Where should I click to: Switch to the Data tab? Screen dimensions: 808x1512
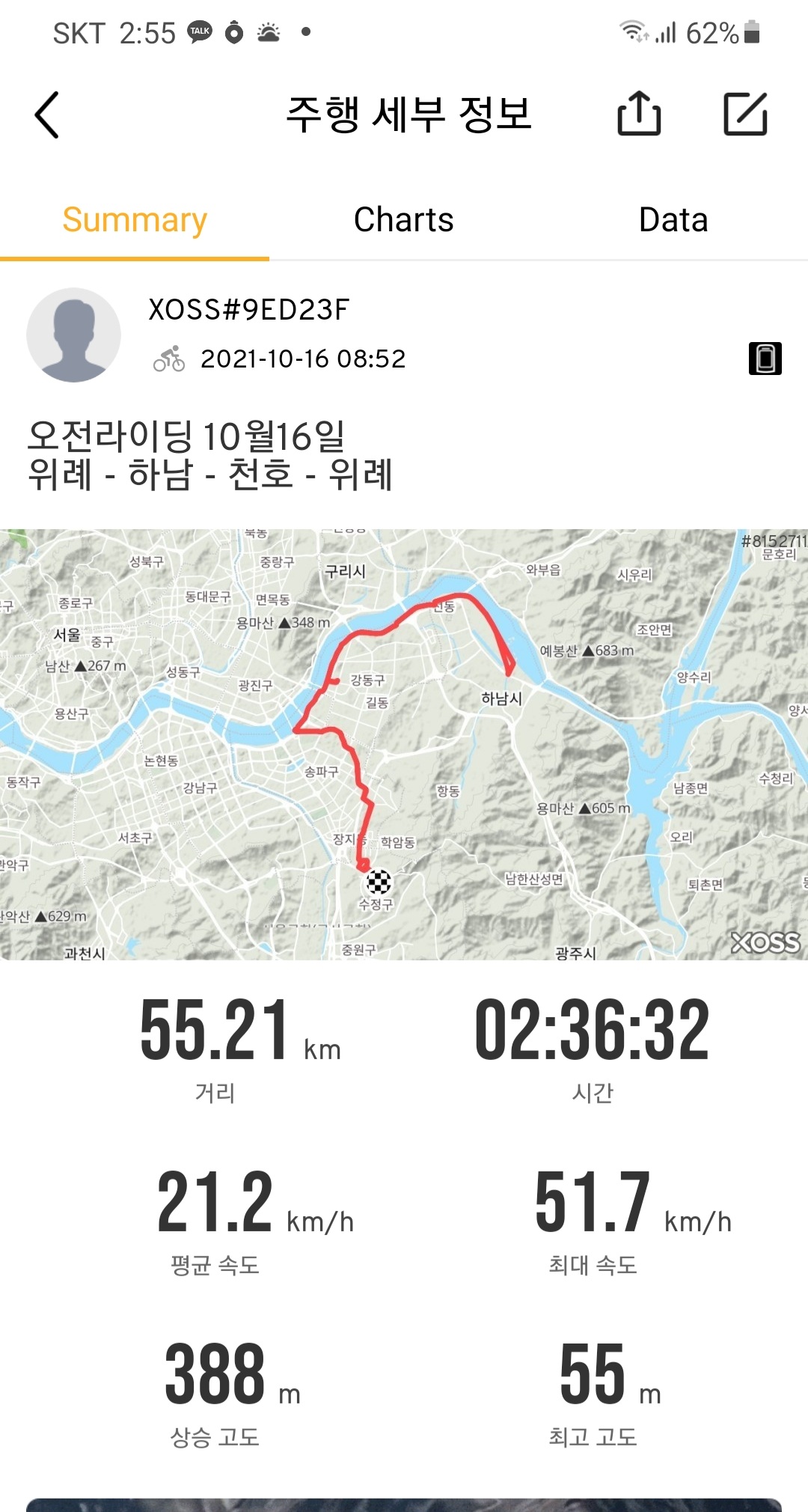point(673,220)
